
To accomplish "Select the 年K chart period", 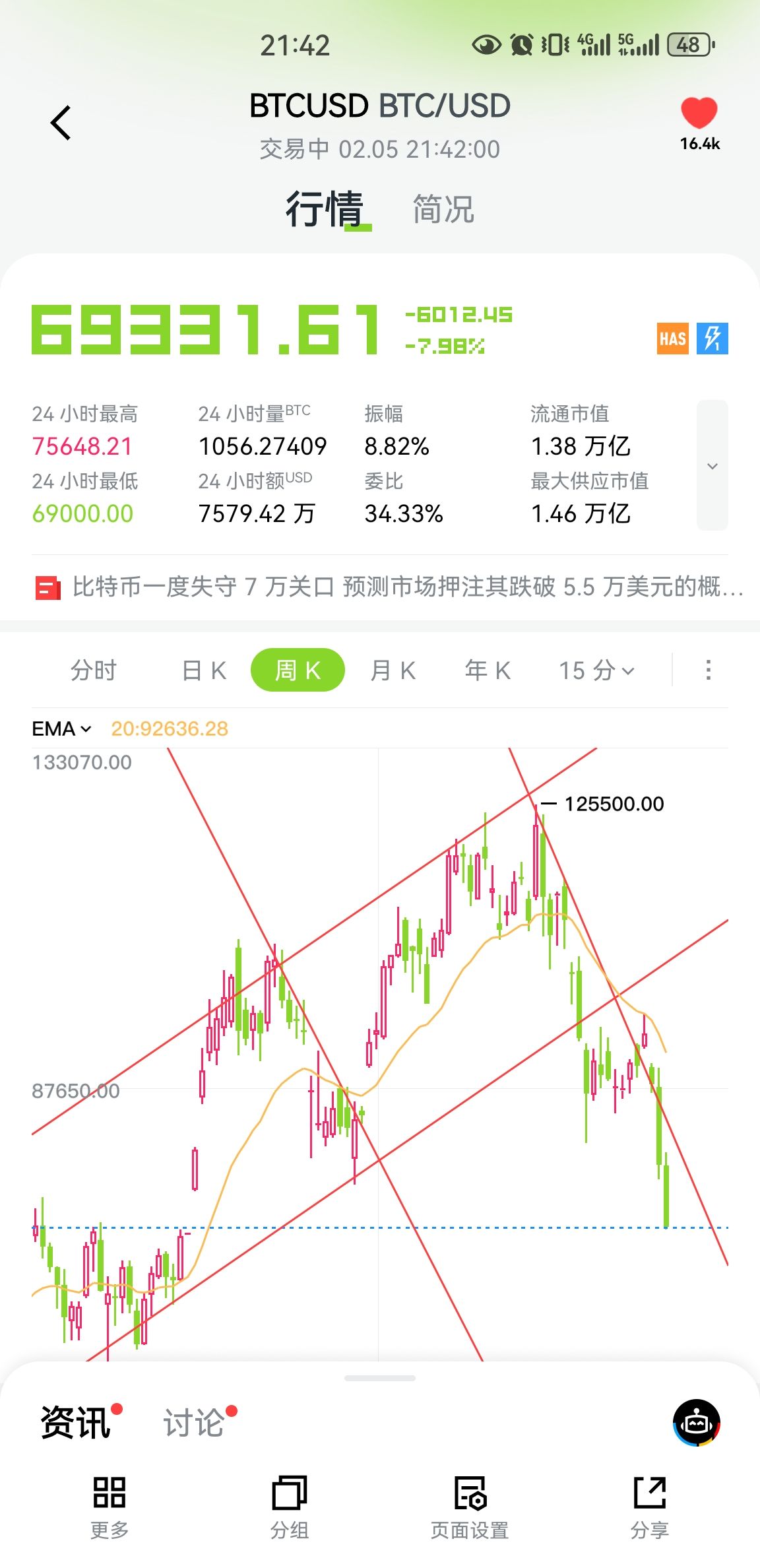I will click(488, 670).
